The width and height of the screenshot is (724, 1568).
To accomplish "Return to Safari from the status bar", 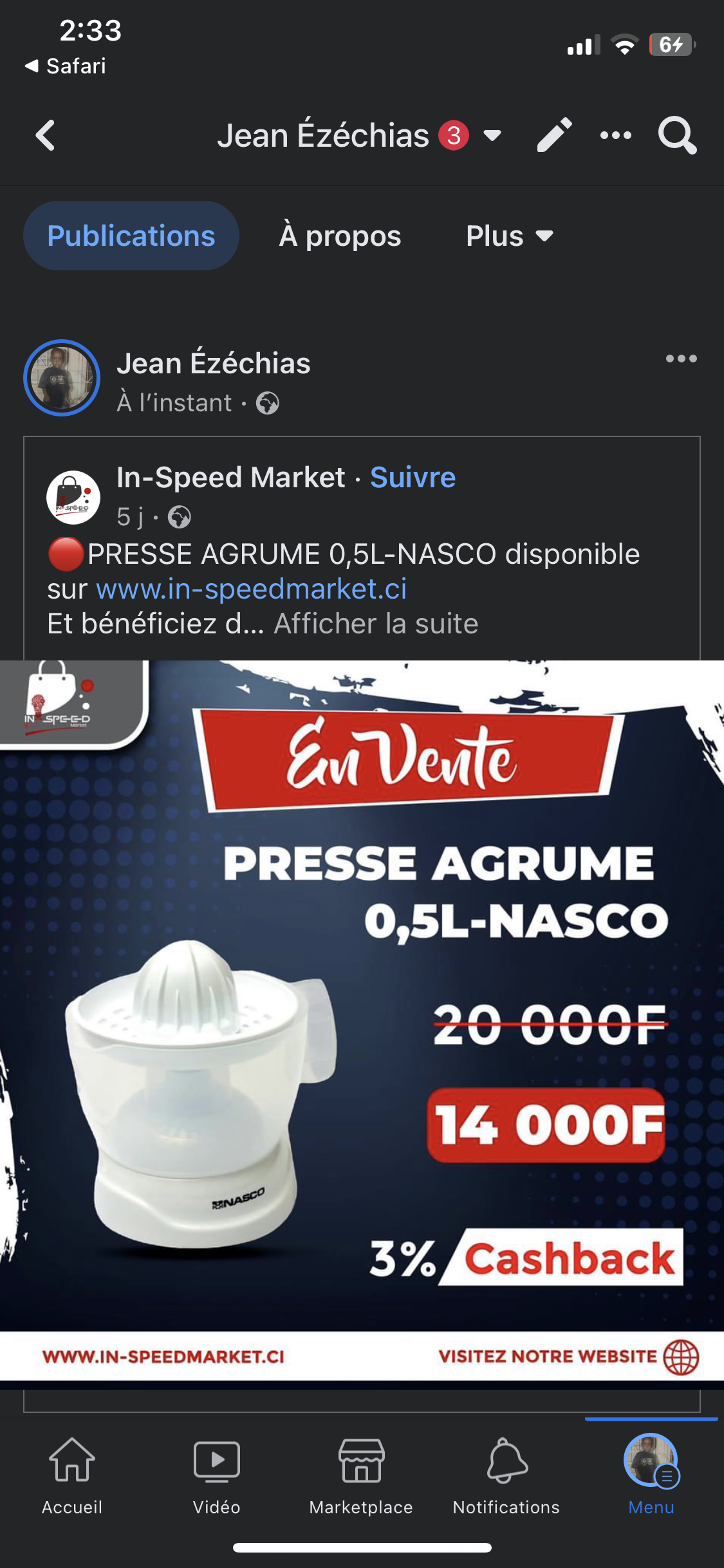I will [66, 66].
